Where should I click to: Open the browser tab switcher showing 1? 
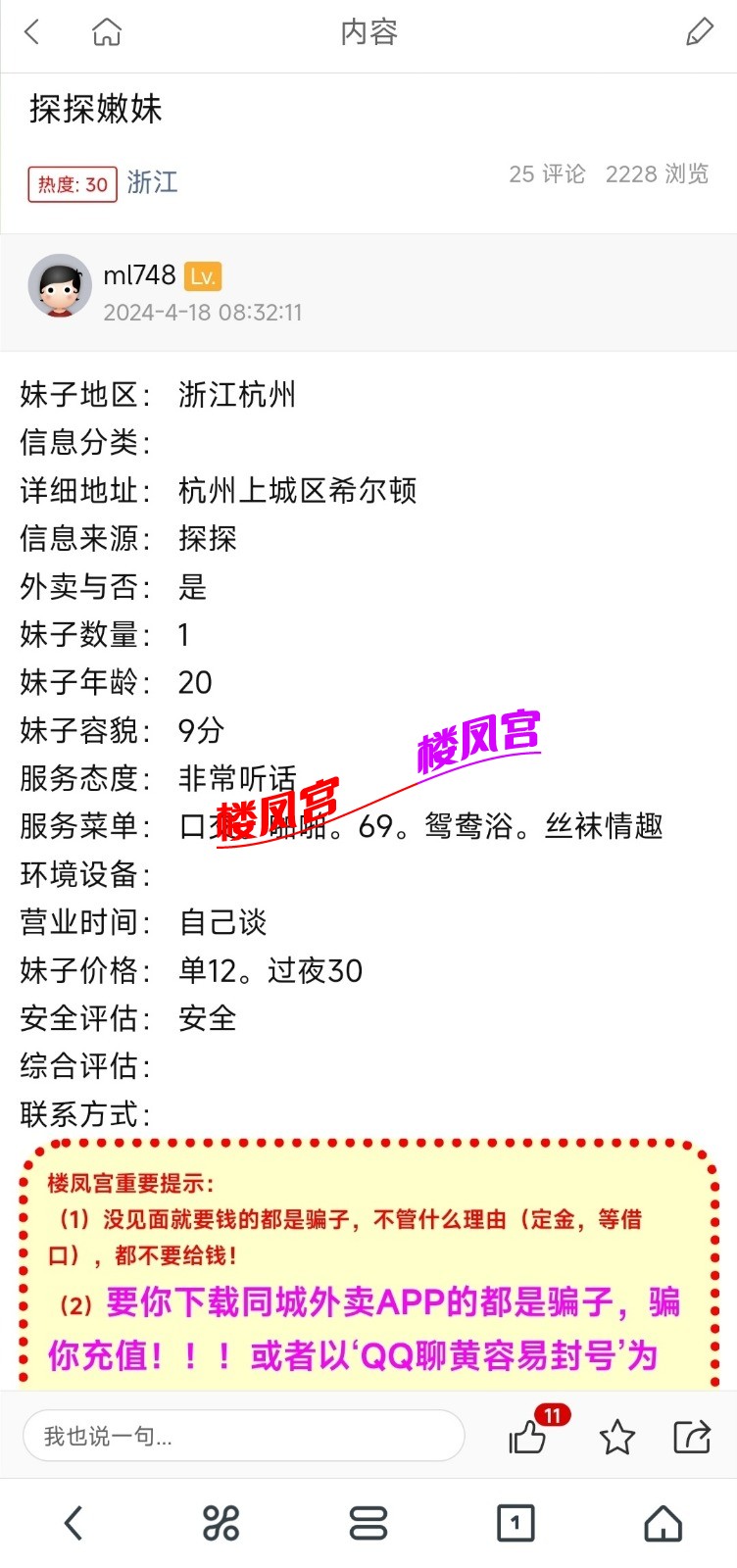516,1523
